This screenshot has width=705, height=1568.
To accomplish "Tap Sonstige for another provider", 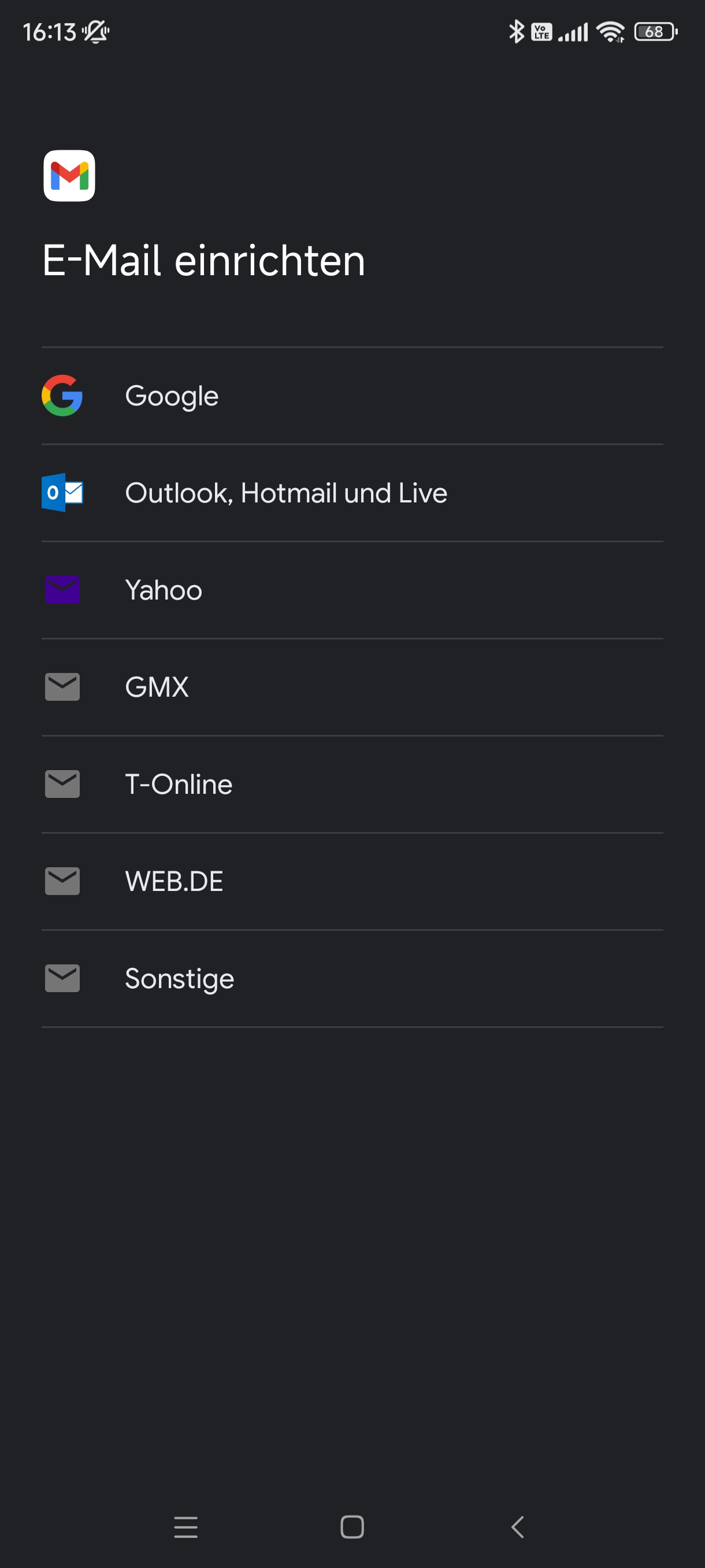I will tap(352, 978).
